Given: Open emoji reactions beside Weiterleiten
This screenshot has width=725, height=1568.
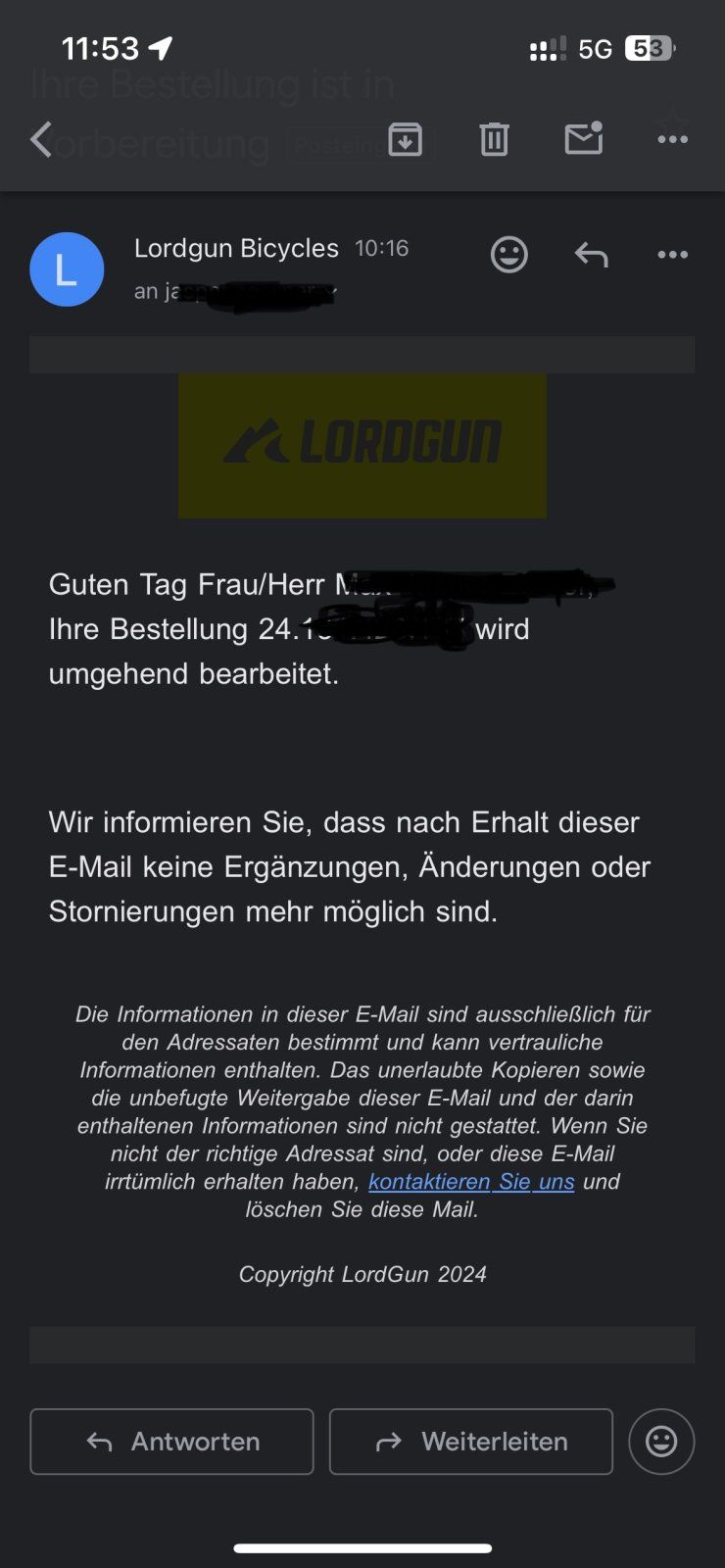Looking at the screenshot, I should tap(661, 1442).
